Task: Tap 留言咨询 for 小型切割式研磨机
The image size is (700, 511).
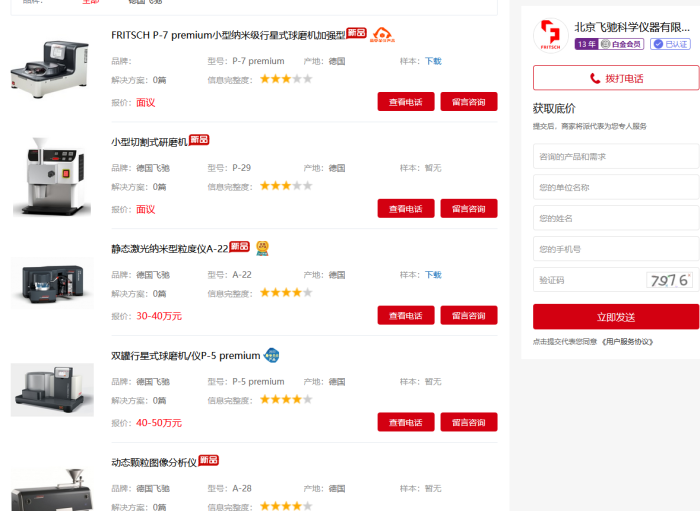Action: tap(468, 208)
